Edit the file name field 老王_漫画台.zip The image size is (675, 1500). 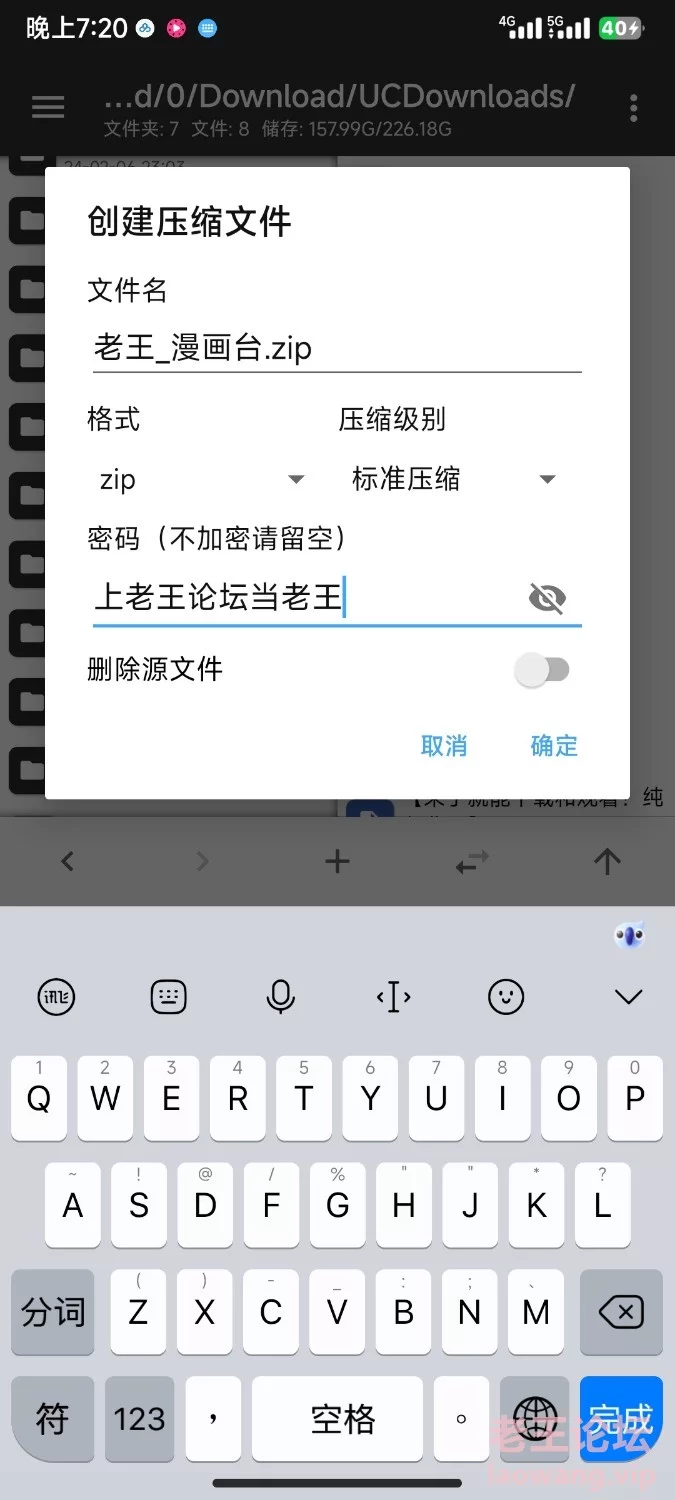point(337,348)
